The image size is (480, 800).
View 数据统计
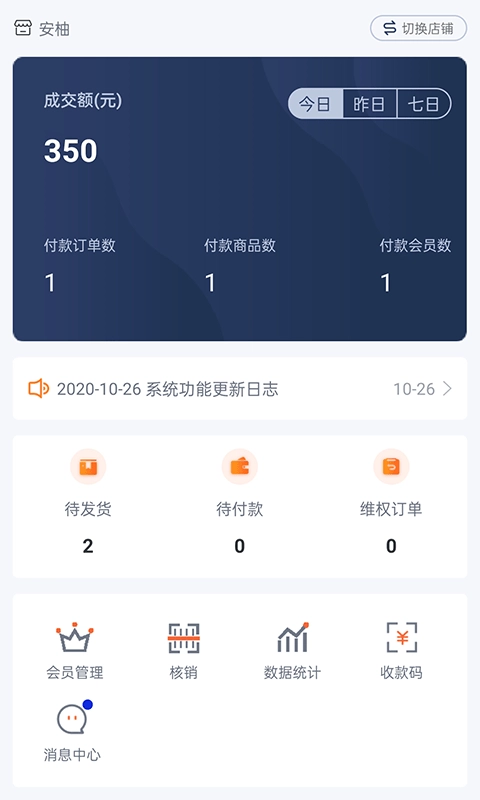[292, 651]
